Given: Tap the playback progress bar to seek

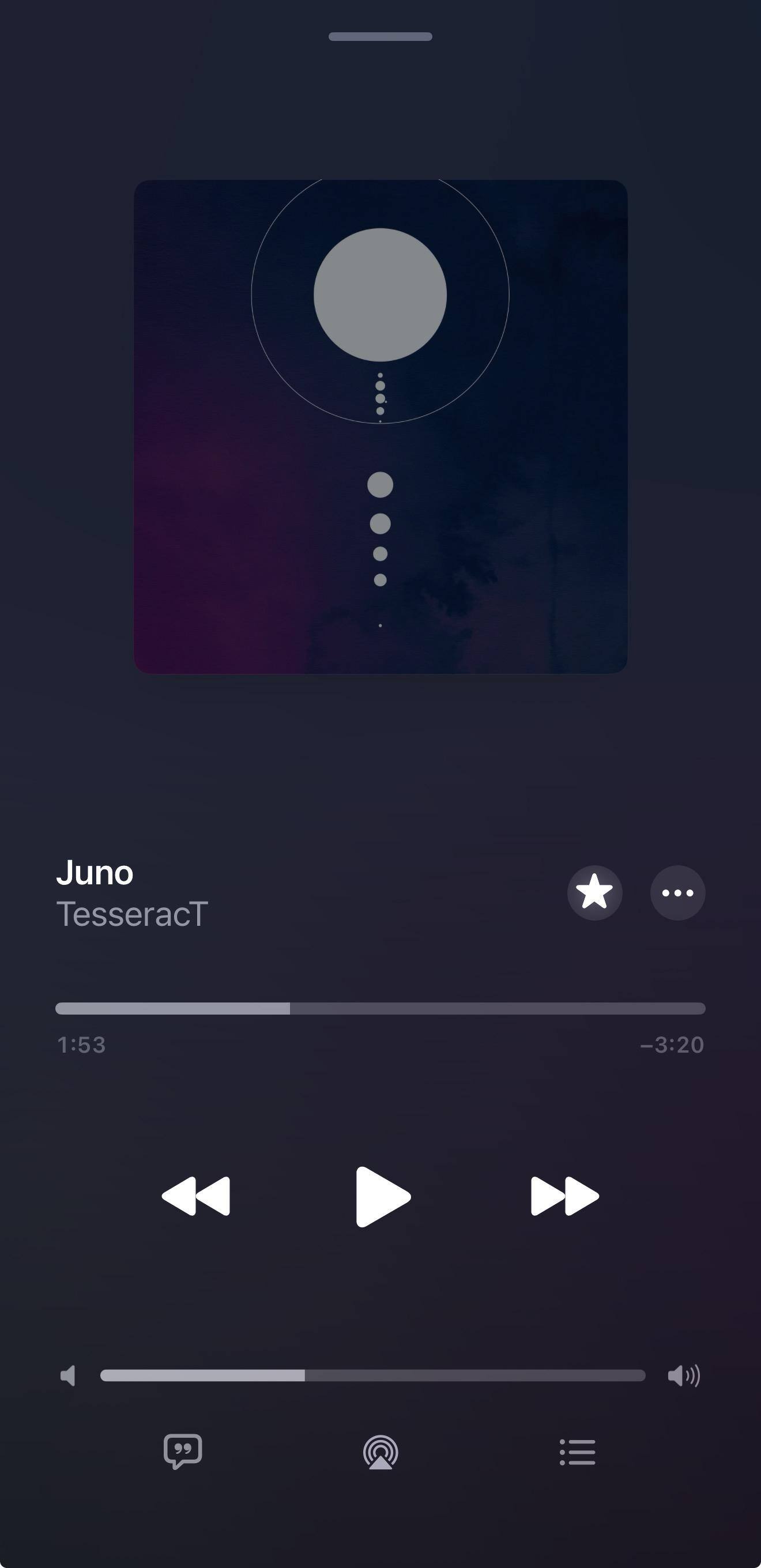Looking at the screenshot, I should 380,1009.
